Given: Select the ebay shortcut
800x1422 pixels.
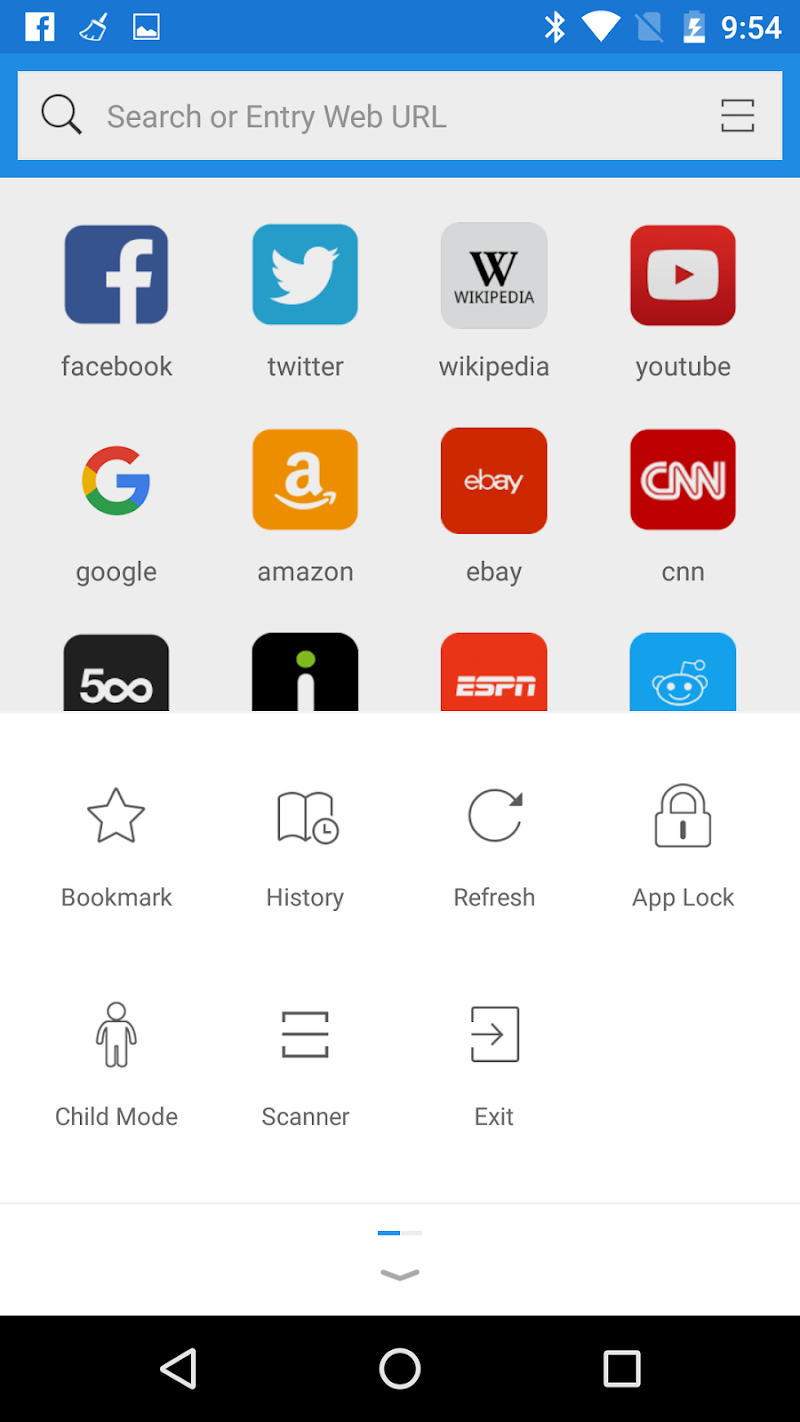Looking at the screenshot, I should click(x=494, y=480).
